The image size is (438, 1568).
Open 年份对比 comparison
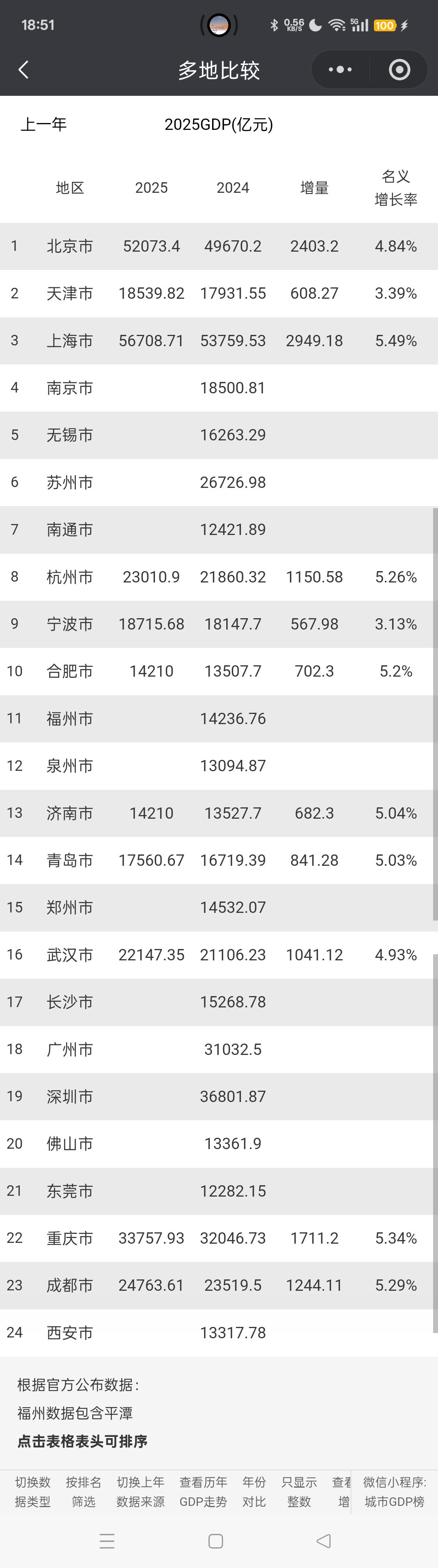254,1492
